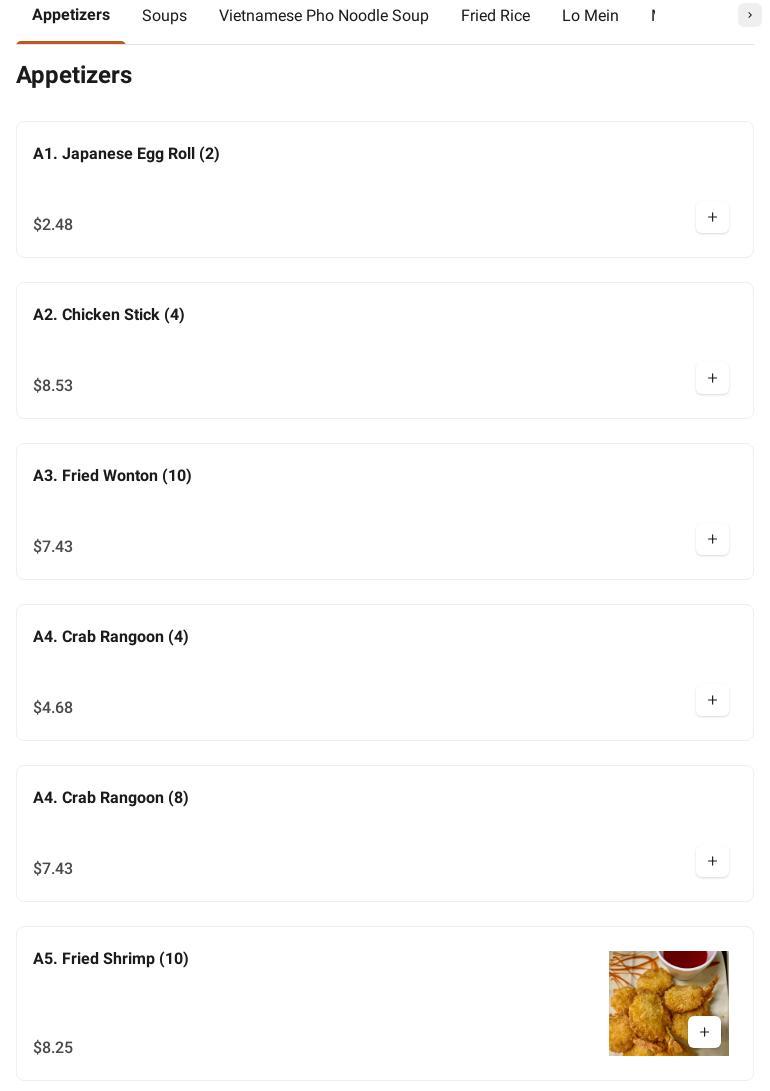Add A3. Fried Wonton (10) to cart
The width and height of the screenshot is (770, 1091).
(x=712, y=539)
